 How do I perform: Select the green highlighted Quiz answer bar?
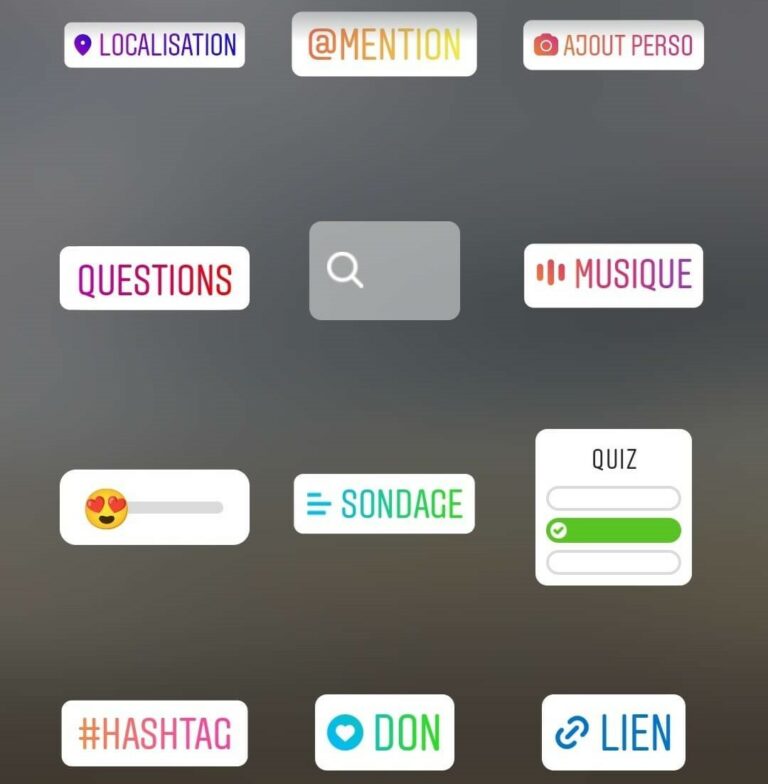pyautogui.click(x=620, y=531)
